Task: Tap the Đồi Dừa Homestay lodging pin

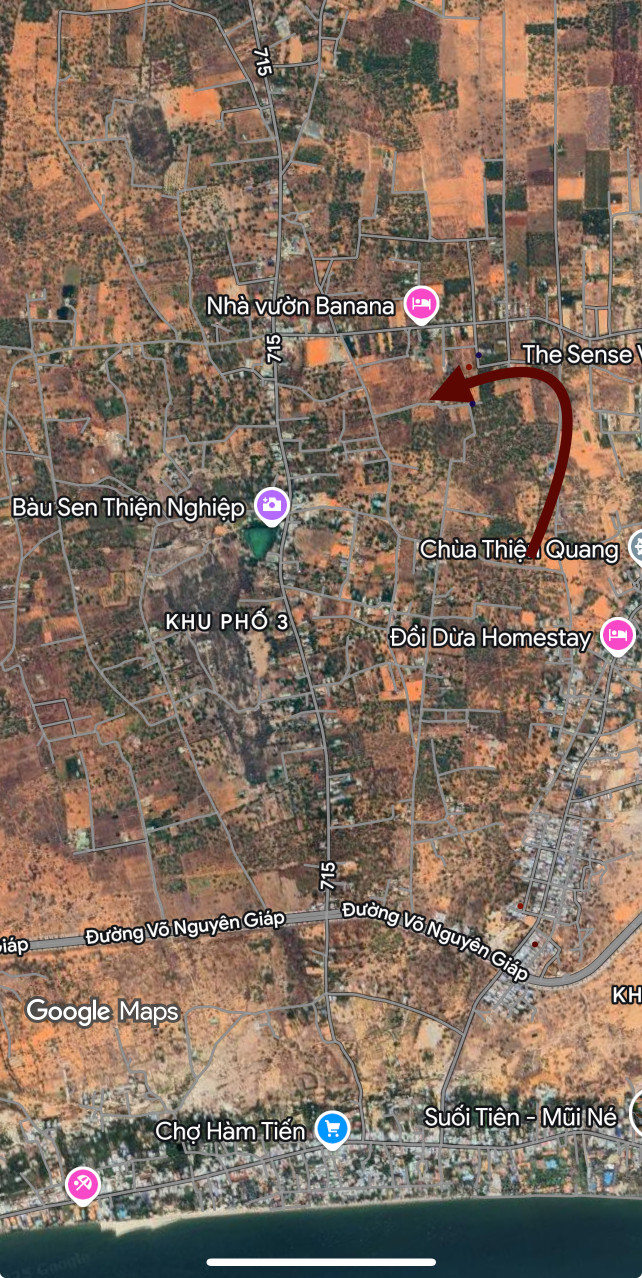Action: coord(618,636)
